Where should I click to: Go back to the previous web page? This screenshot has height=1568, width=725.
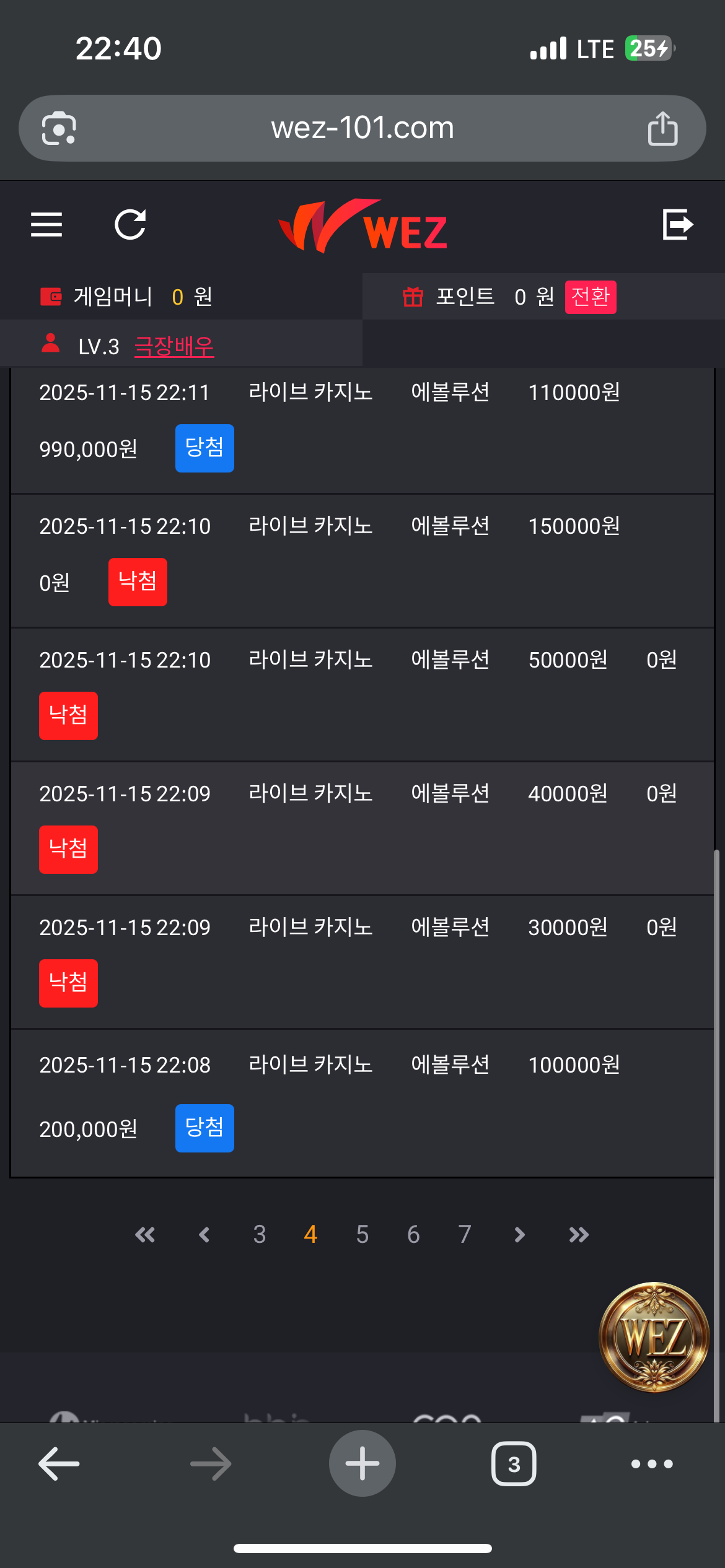(59, 1464)
